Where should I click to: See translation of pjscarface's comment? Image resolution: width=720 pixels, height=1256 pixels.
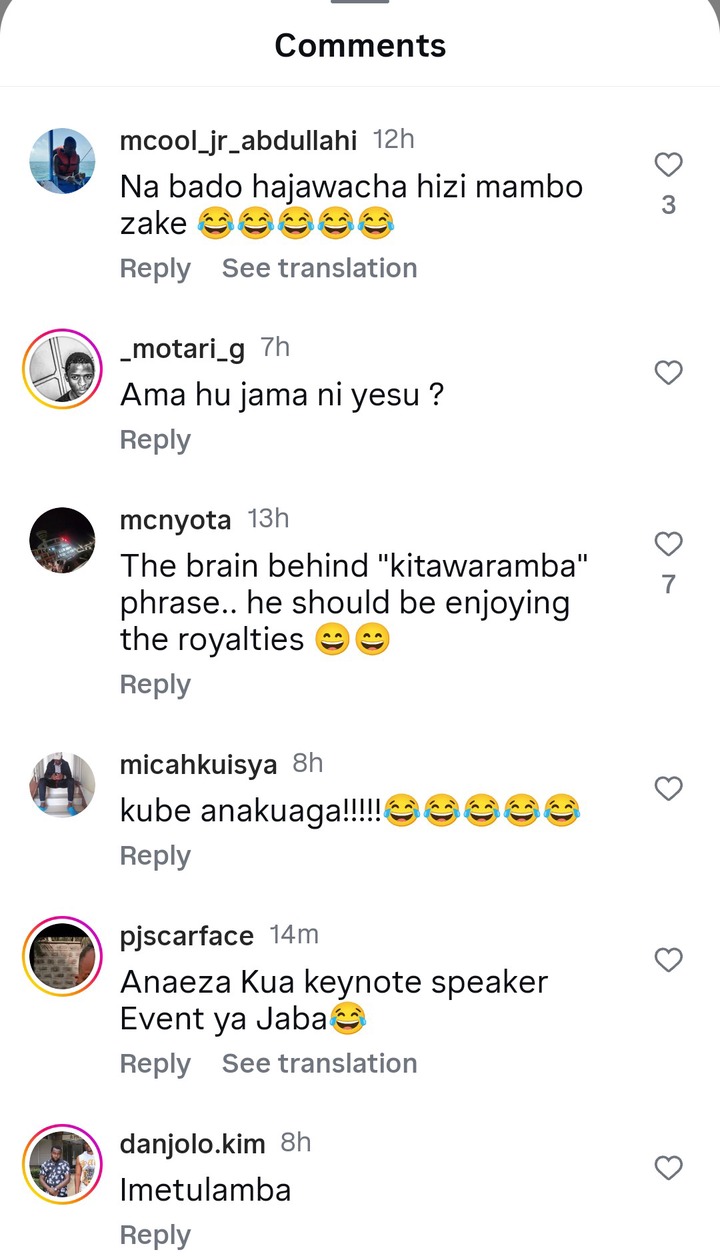[x=319, y=1063]
